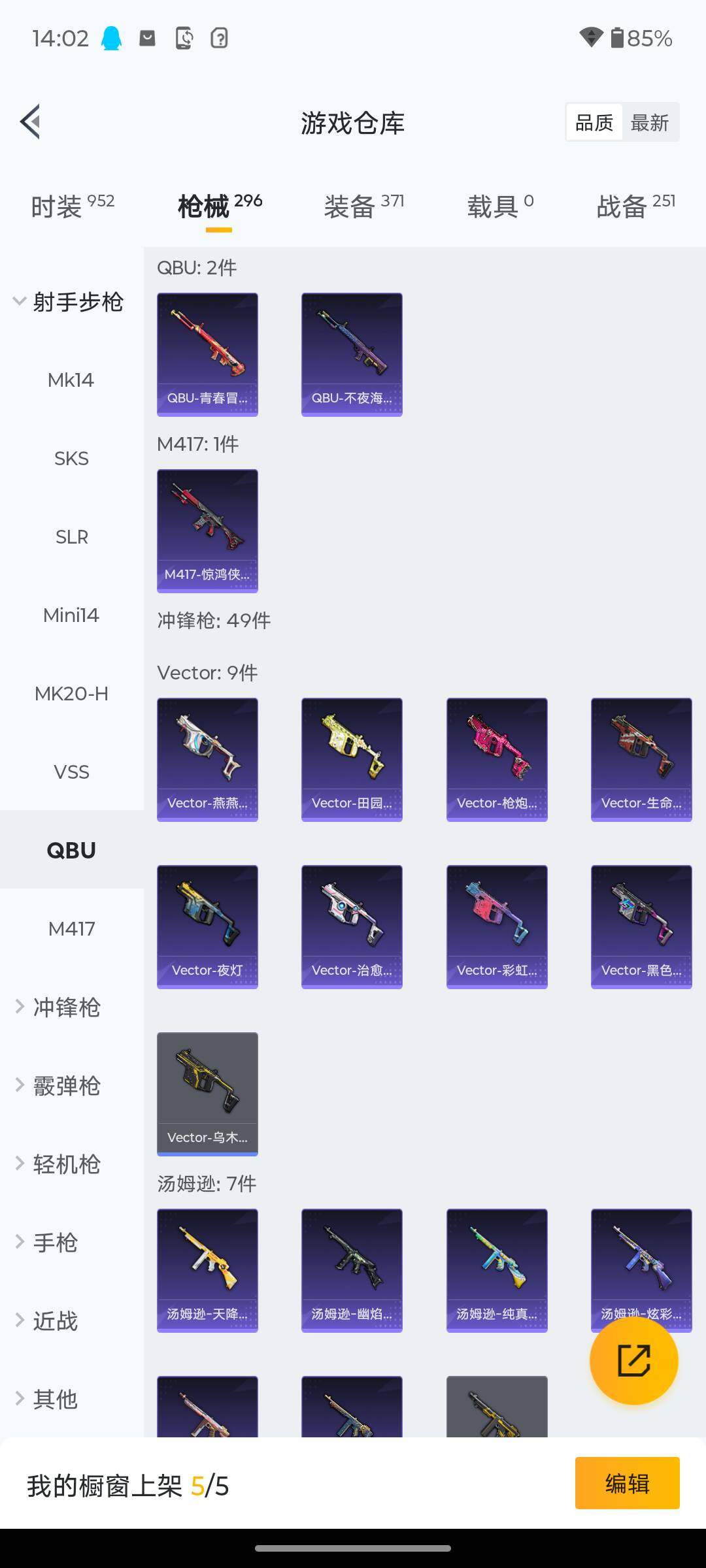
Task: Go back using the arrow icon
Action: coord(30,122)
